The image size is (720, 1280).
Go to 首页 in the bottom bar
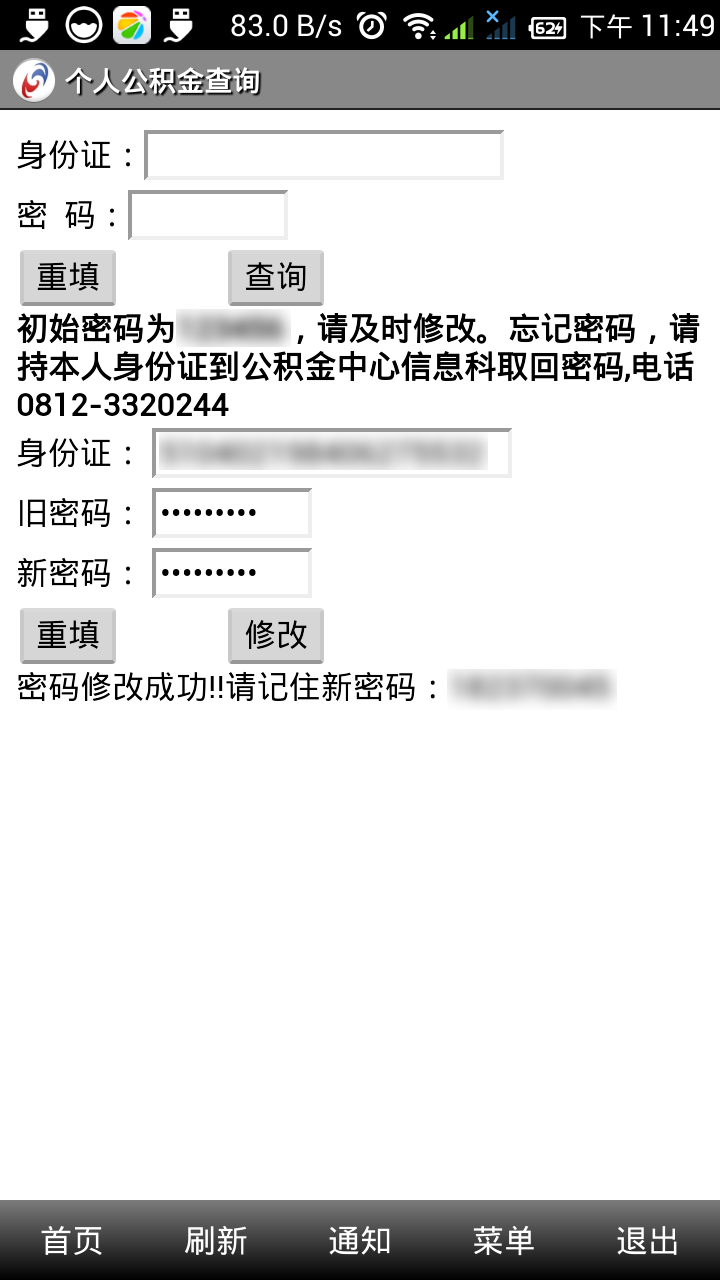tap(72, 1240)
